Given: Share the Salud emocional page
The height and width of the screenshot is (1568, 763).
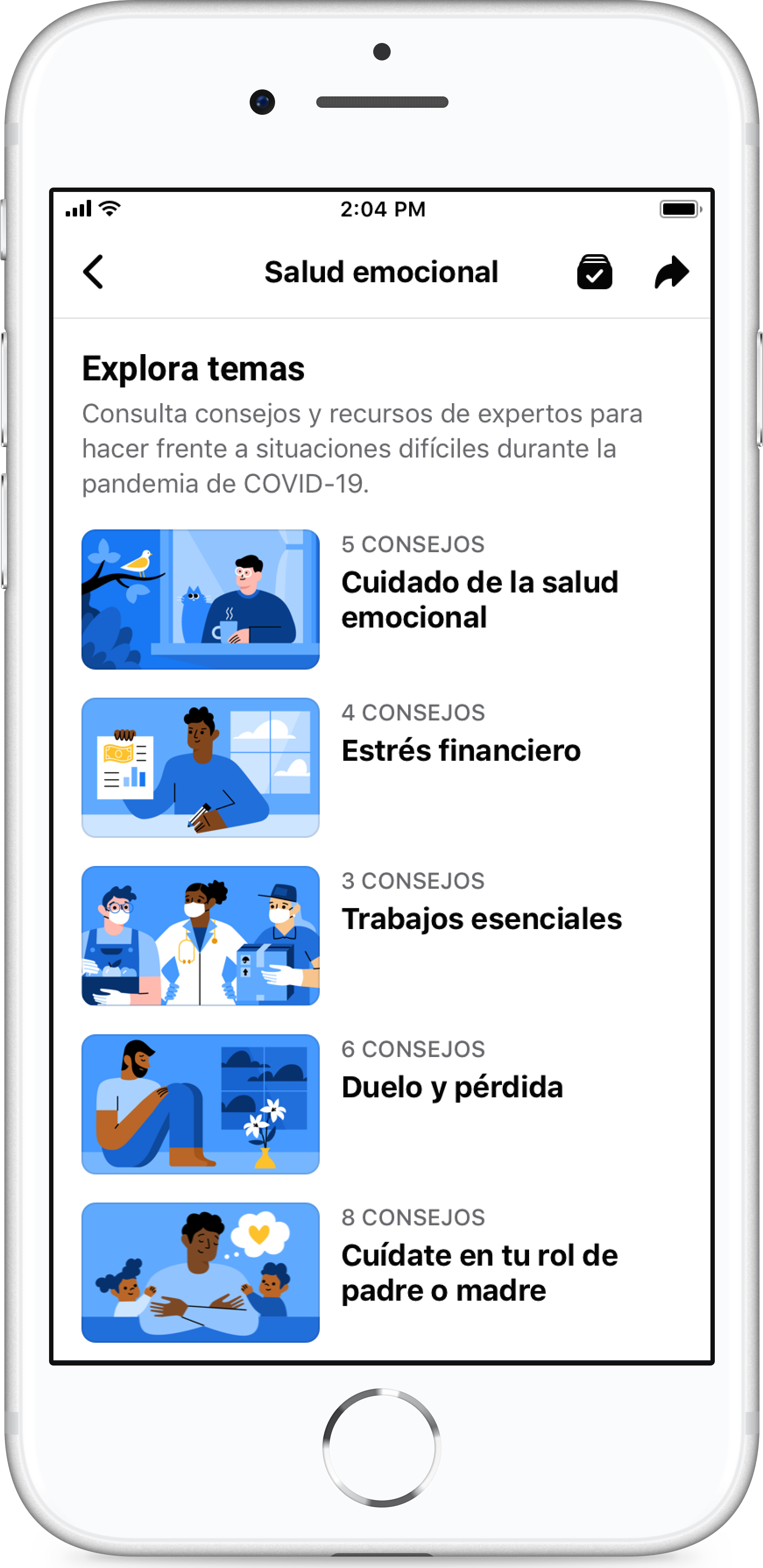Looking at the screenshot, I should point(671,272).
